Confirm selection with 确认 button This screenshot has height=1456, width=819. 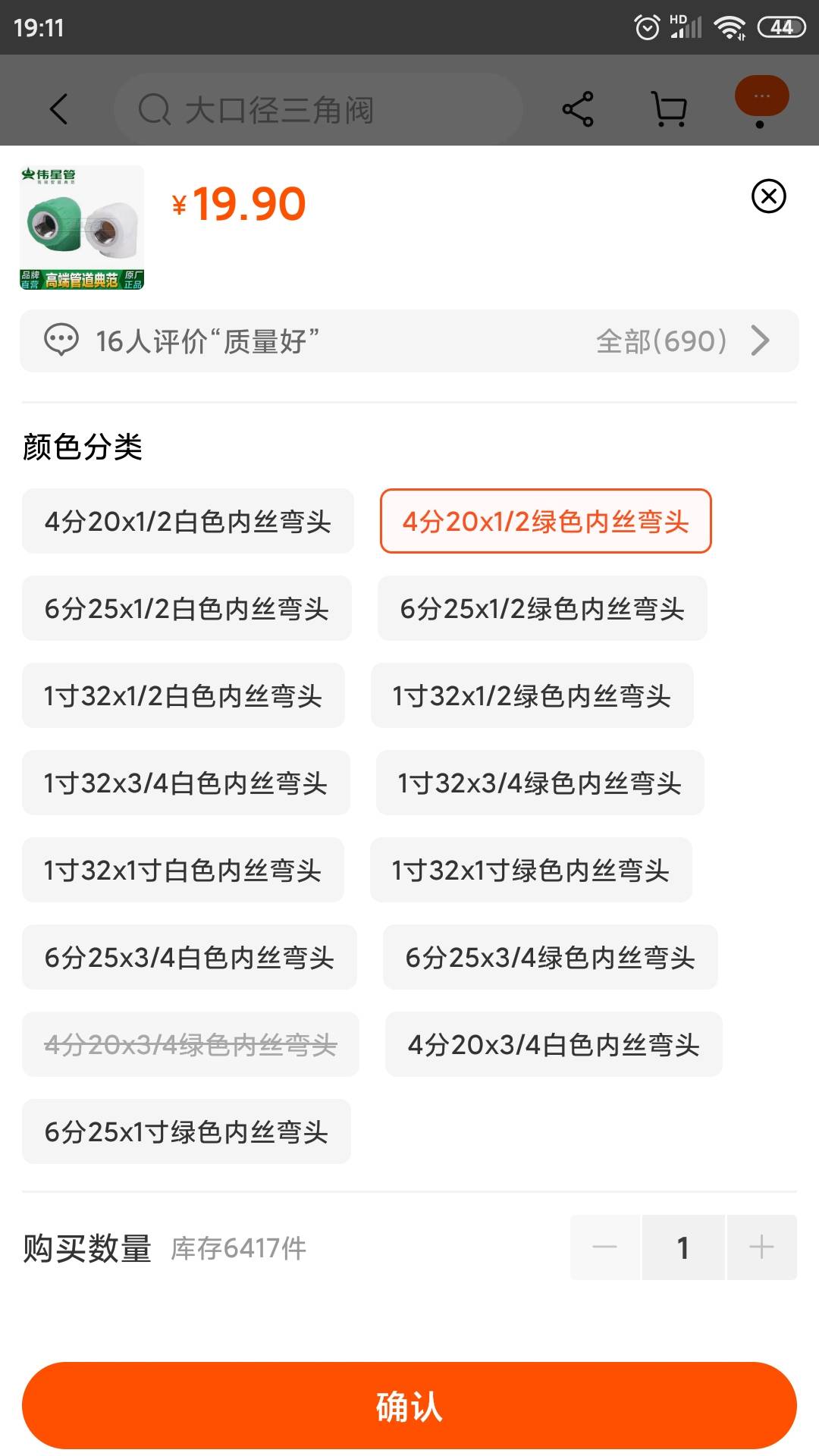(409, 1406)
